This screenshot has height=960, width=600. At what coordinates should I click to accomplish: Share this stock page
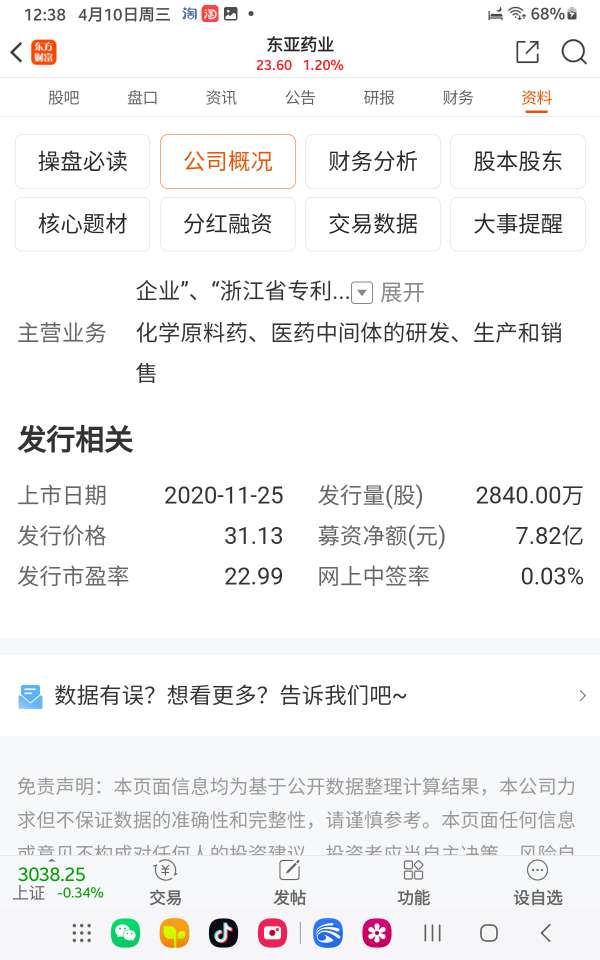527,52
